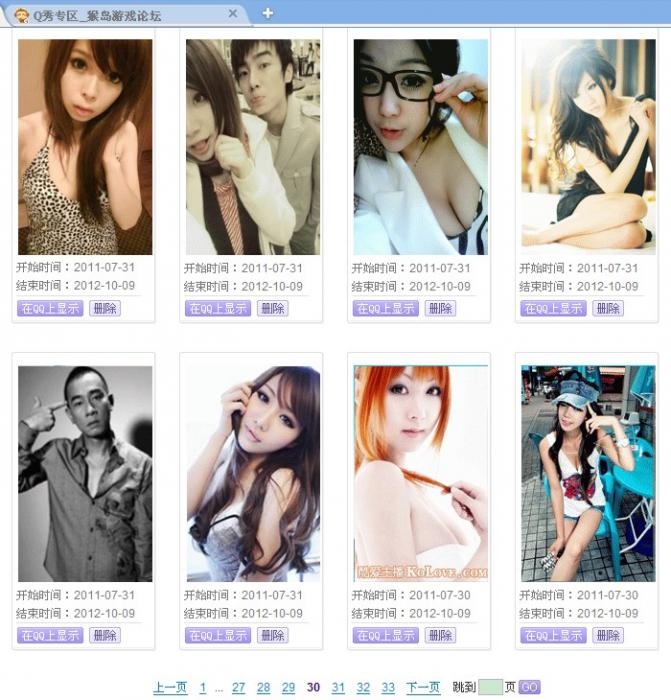Open a new browser tab
Image resolution: width=671 pixels, height=700 pixels.
(x=267, y=13)
